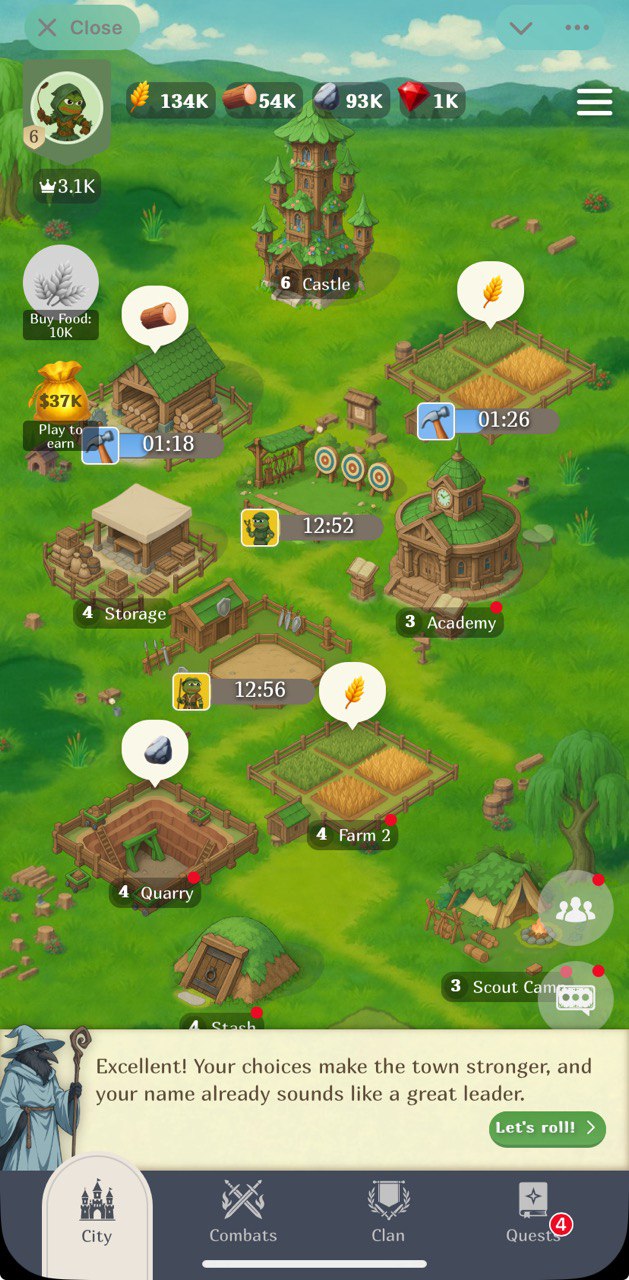Switch to the Clan tab
Screen dimensions: 629x1280
pyautogui.click(x=388, y=1211)
